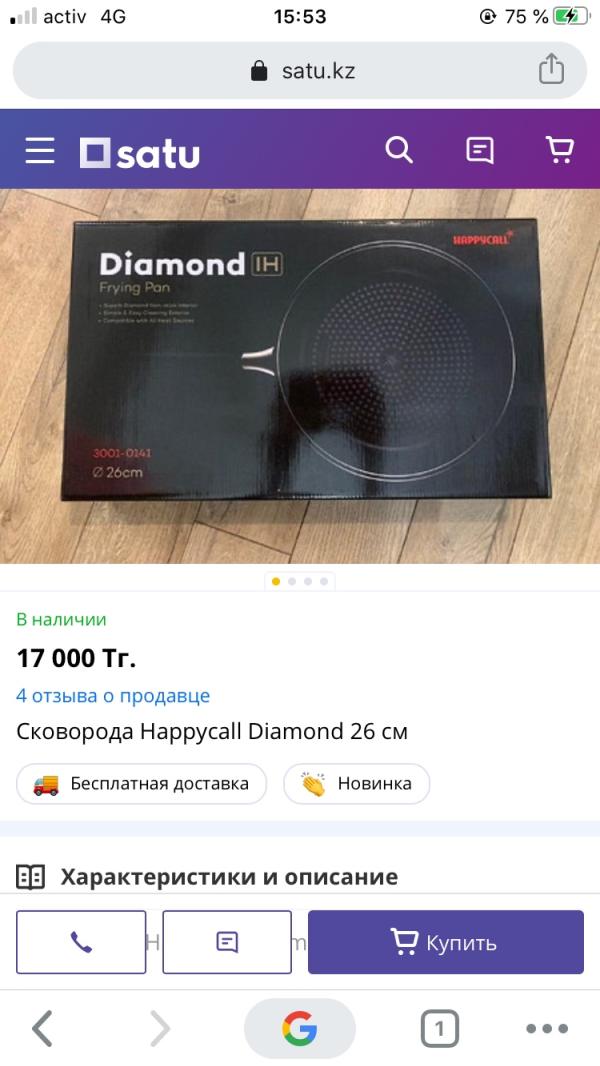Image resolution: width=600 pixels, height=1066 pixels.
Task: Go back in the browser
Action: click(42, 1027)
